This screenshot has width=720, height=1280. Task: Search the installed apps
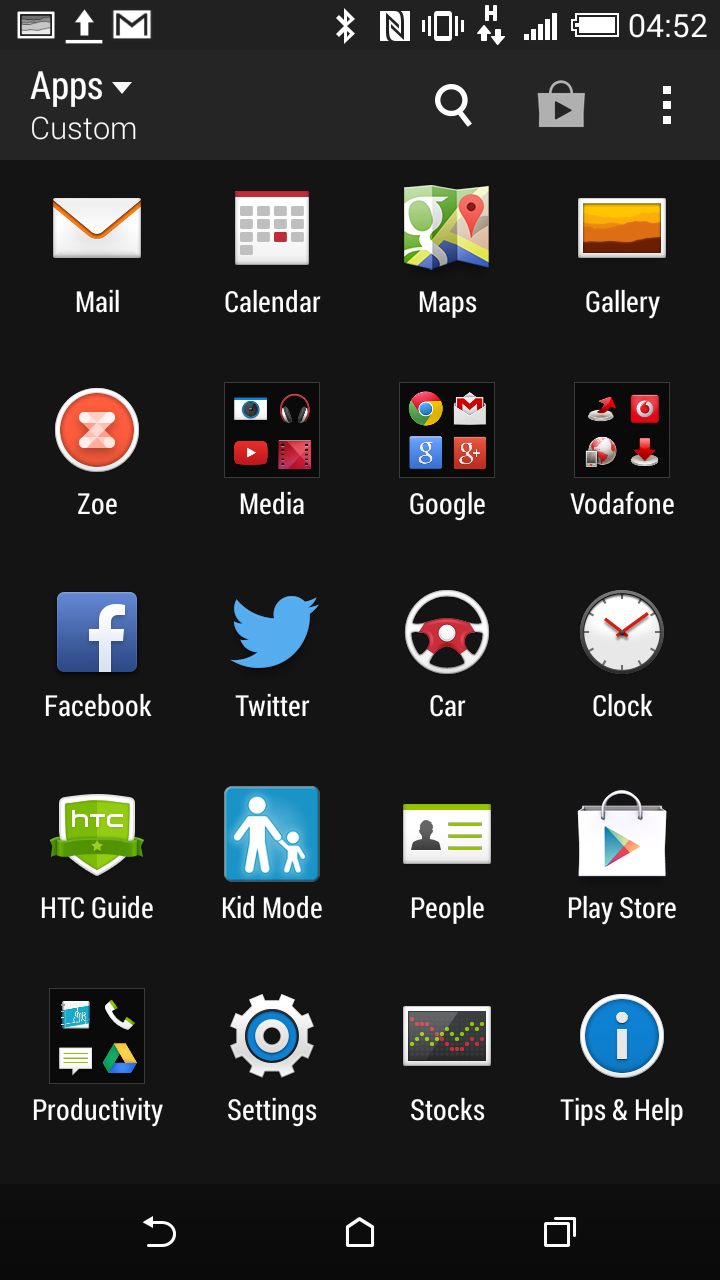coord(453,105)
